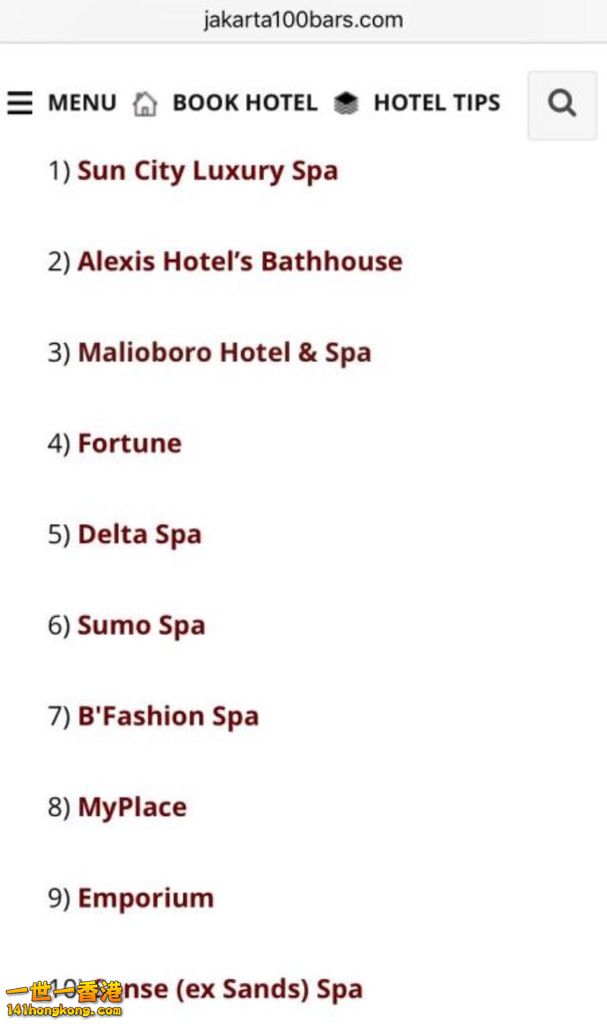Open the Emporium link

146,899
